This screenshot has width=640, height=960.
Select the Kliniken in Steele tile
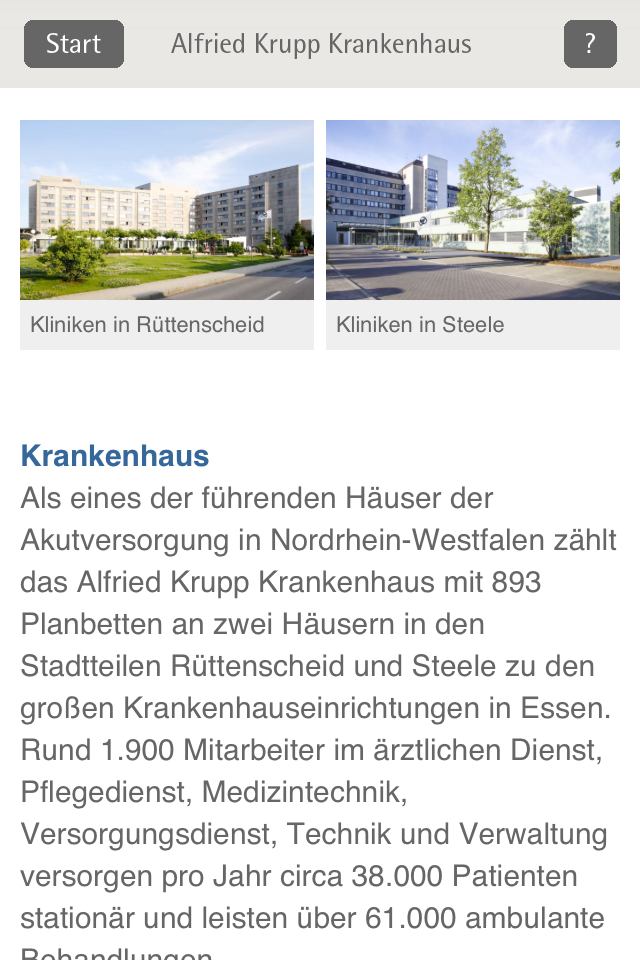[x=473, y=234]
